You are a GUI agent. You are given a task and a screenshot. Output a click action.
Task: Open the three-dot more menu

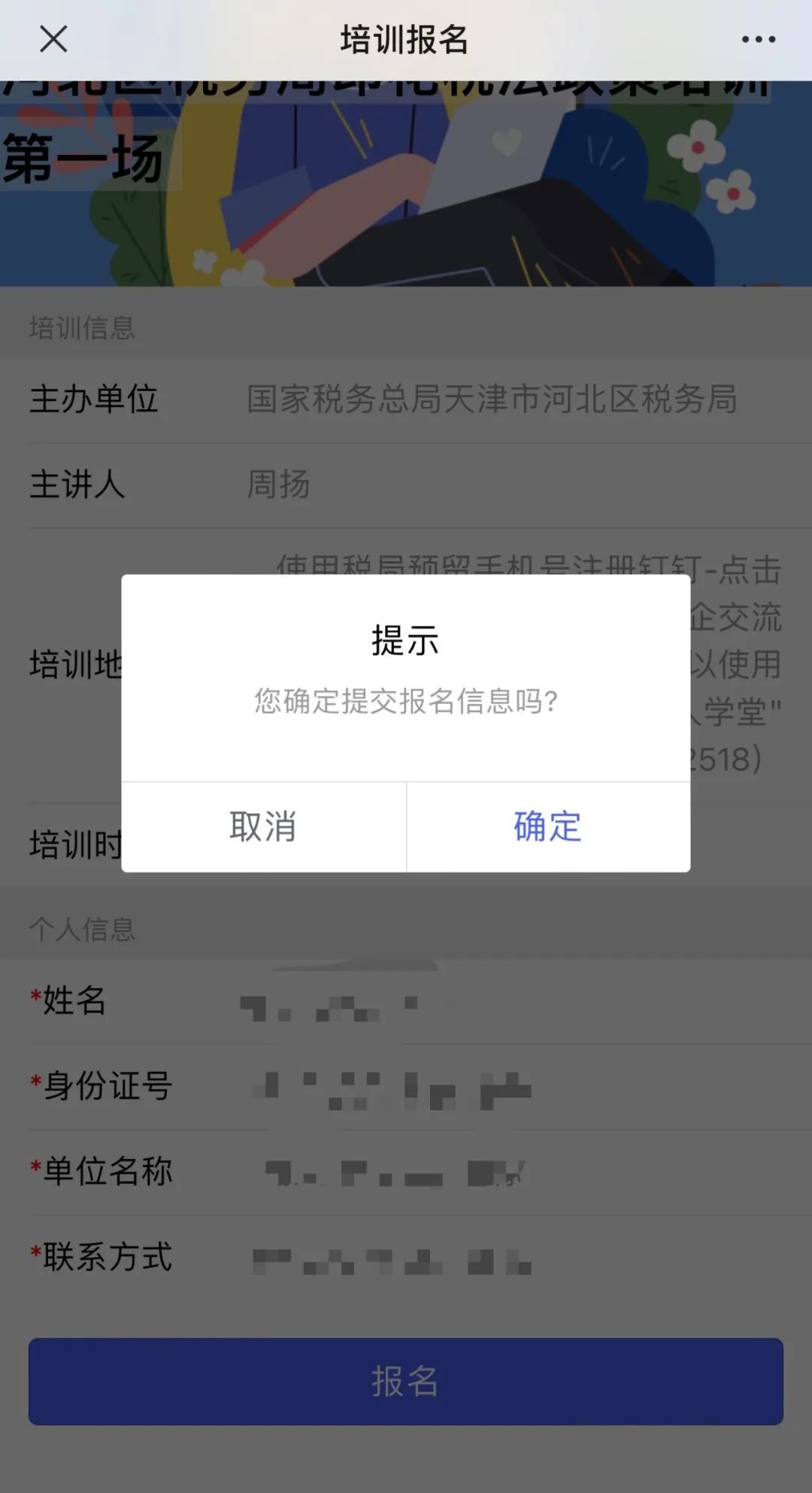tap(758, 39)
